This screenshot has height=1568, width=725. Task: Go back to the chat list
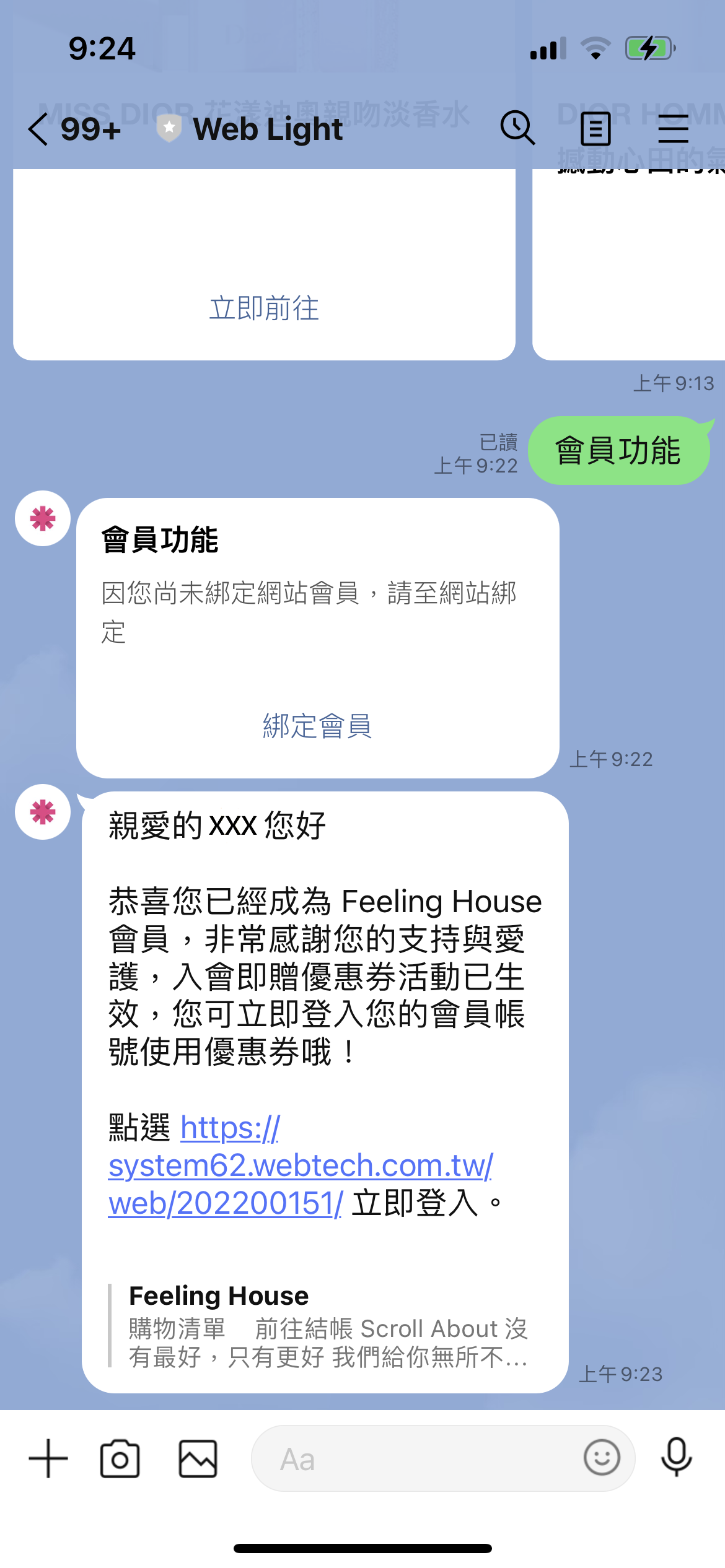[38, 129]
